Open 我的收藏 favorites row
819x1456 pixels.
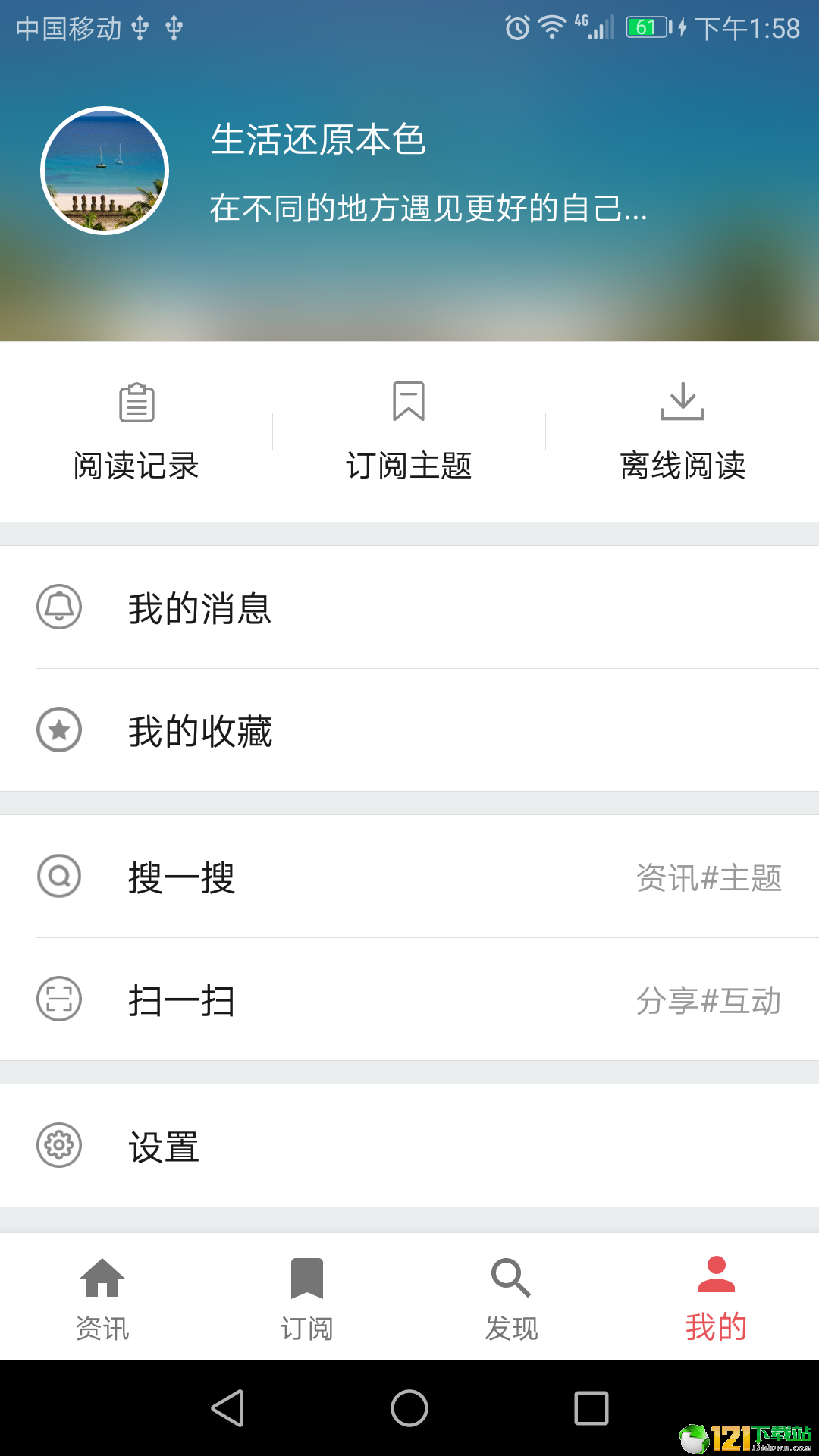click(409, 730)
